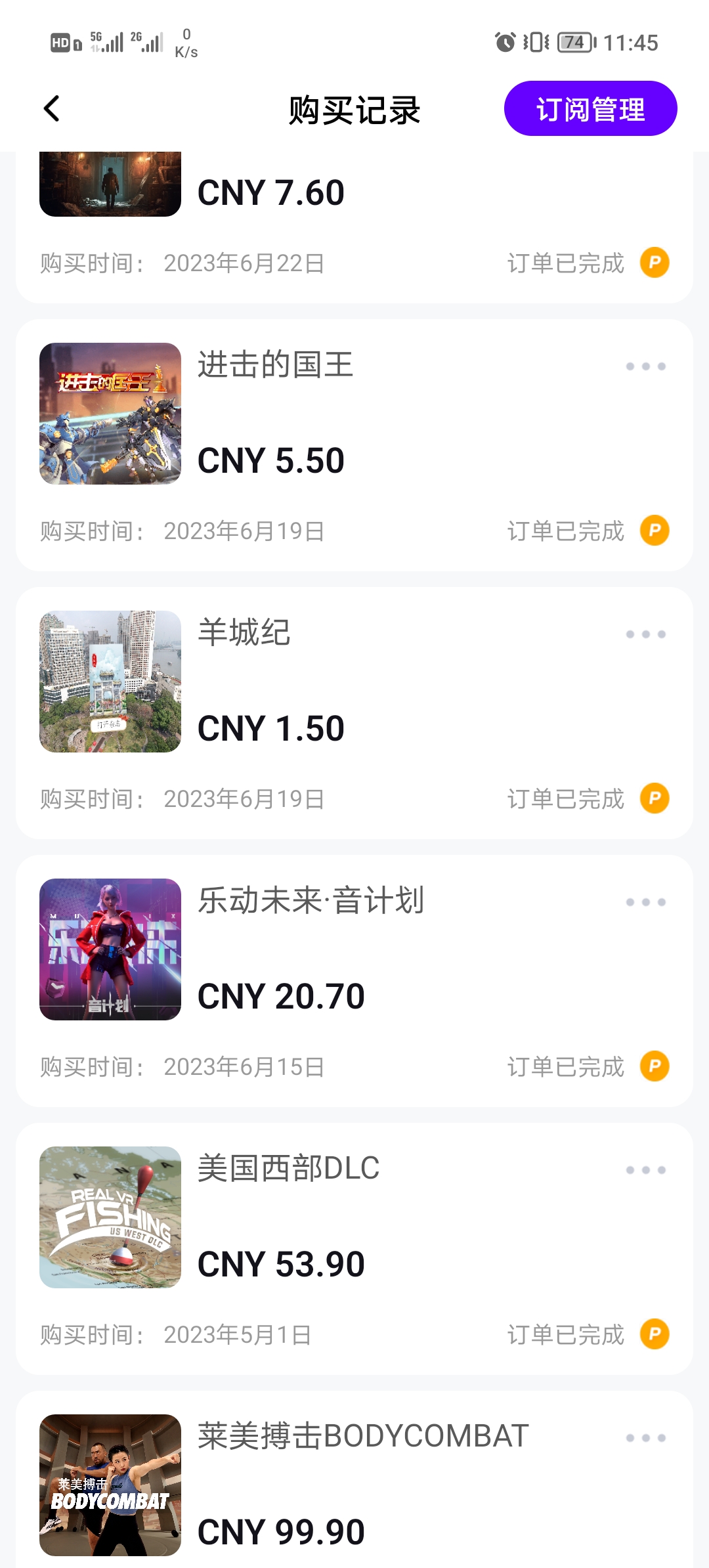Screen dimensions: 709x1568
Task: Open more options for 进击的国王
Action: coord(647,365)
